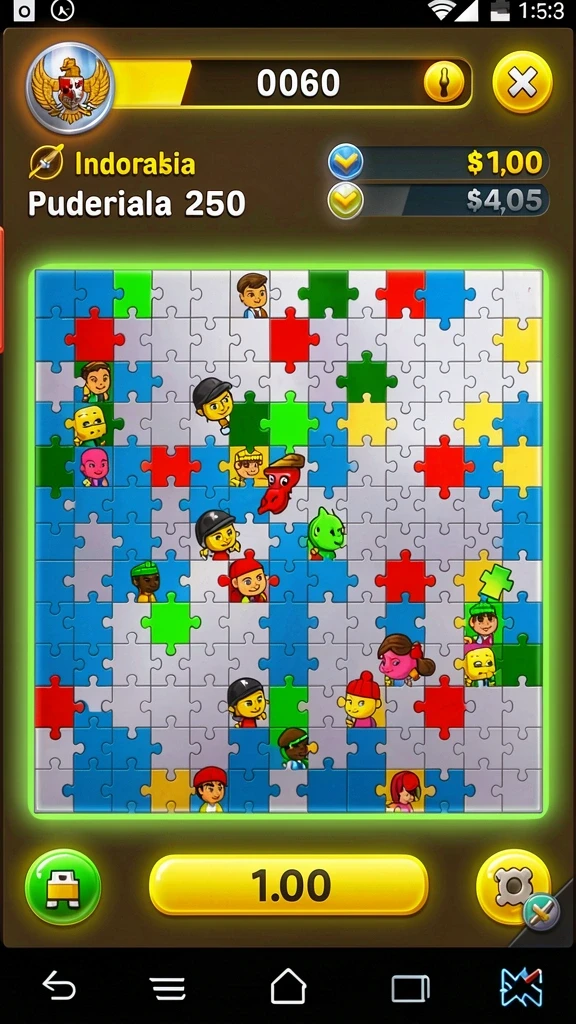Tap the green round button with yellow piece
The width and height of the screenshot is (576, 1024).
tap(63, 887)
